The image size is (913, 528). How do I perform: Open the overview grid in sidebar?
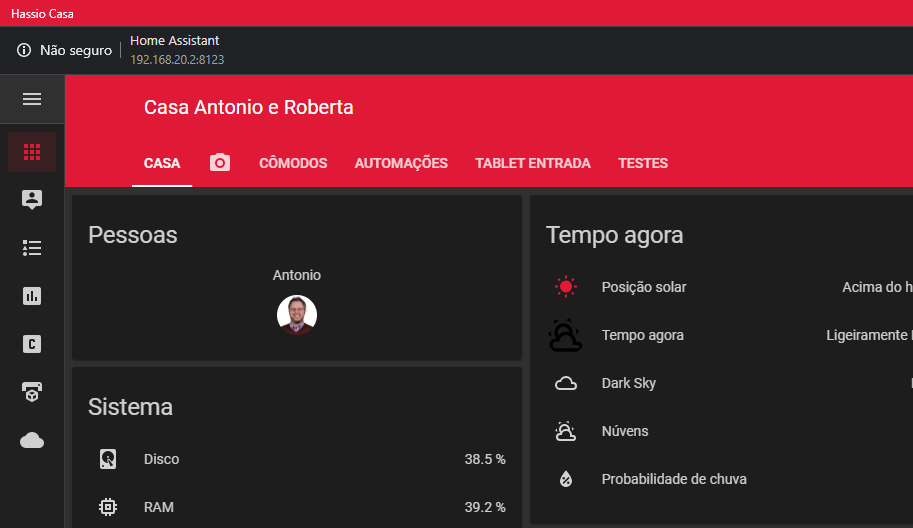32,152
